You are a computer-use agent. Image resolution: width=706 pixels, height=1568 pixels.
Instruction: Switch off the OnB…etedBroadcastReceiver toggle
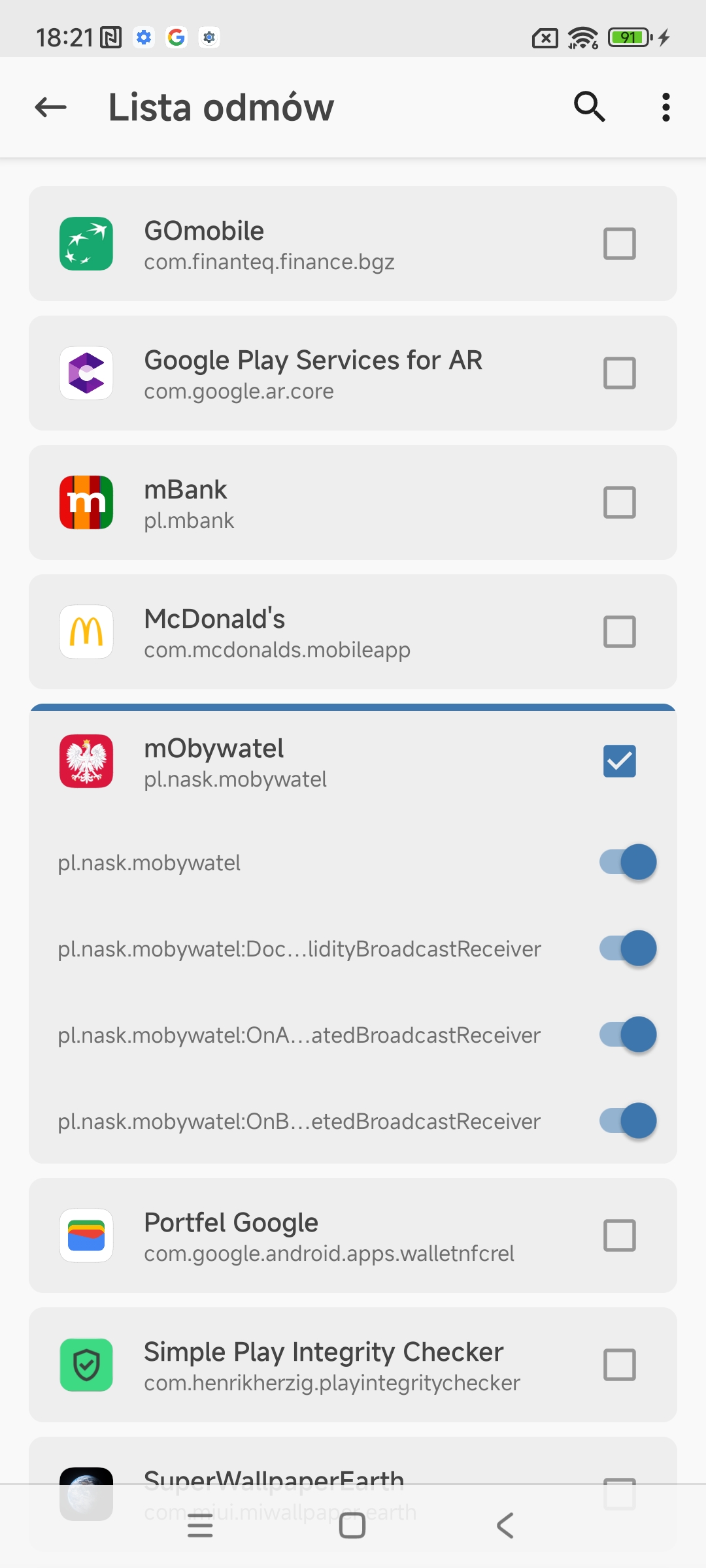pos(628,1121)
